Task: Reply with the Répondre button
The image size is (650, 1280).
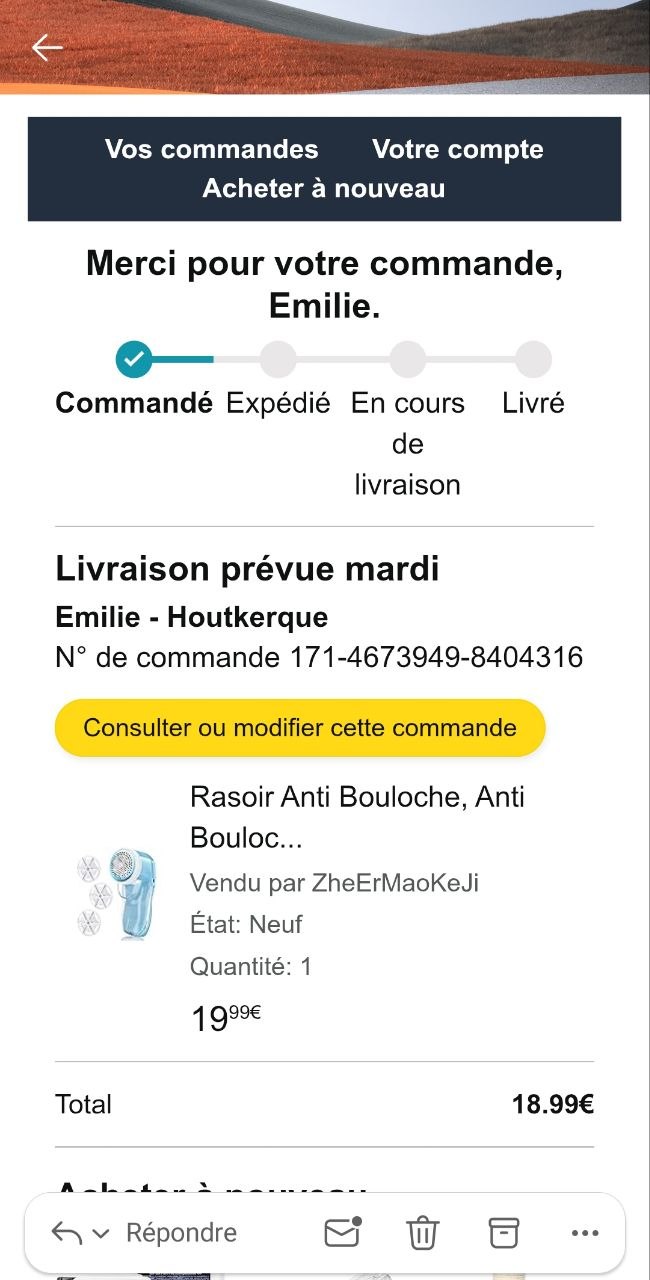Action: coord(181,1233)
